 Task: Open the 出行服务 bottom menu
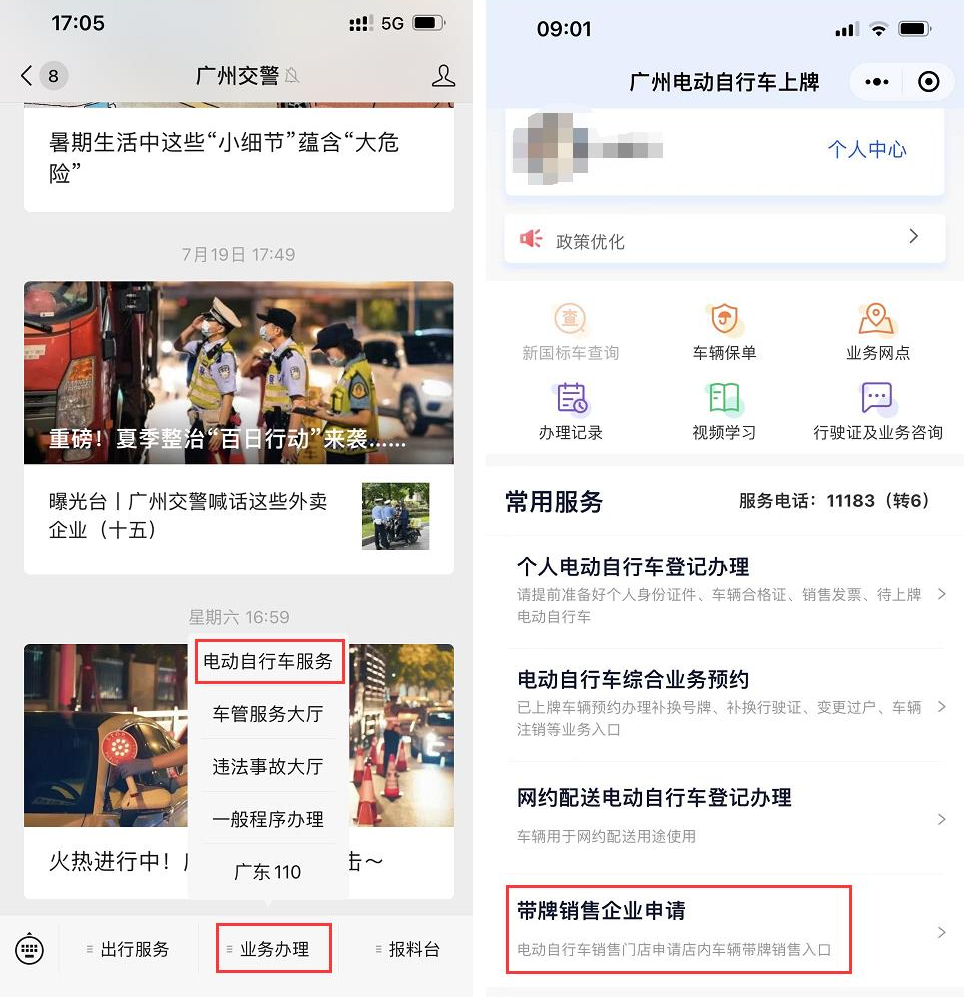(128, 949)
